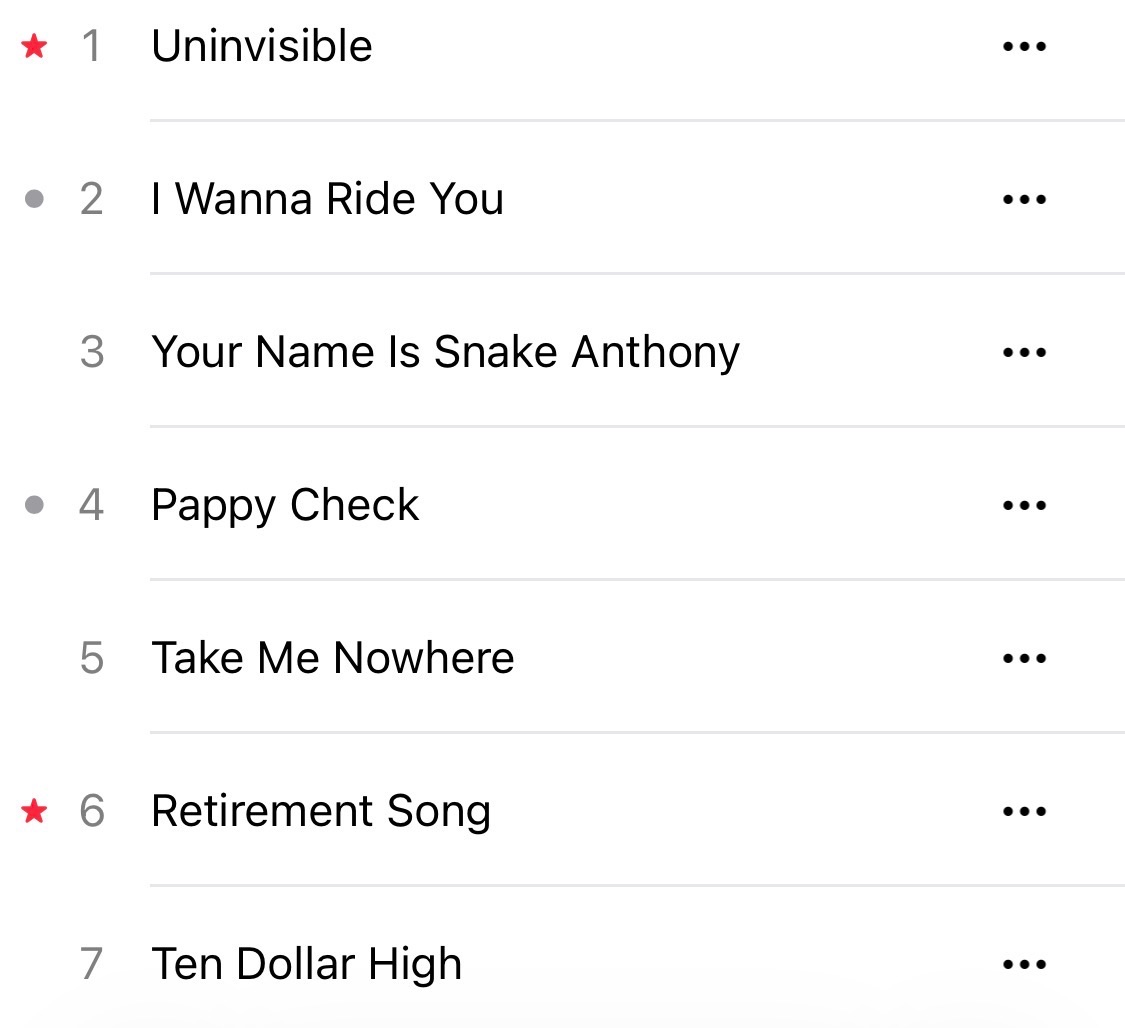Tap the three dots beside Pappy Check
The image size is (1125, 1028).
1024,505
